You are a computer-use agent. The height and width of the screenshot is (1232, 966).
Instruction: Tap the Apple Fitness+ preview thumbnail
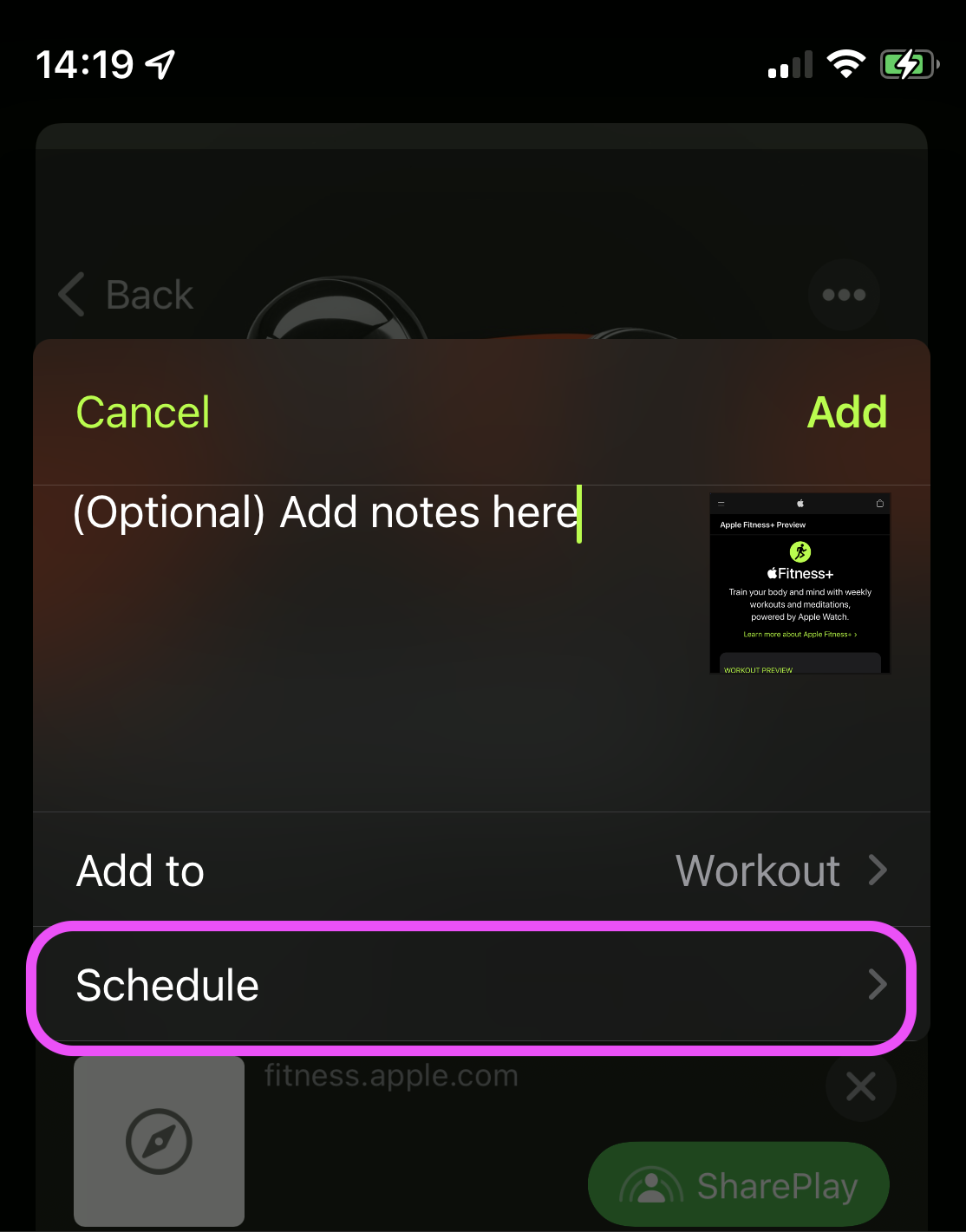[800, 583]
